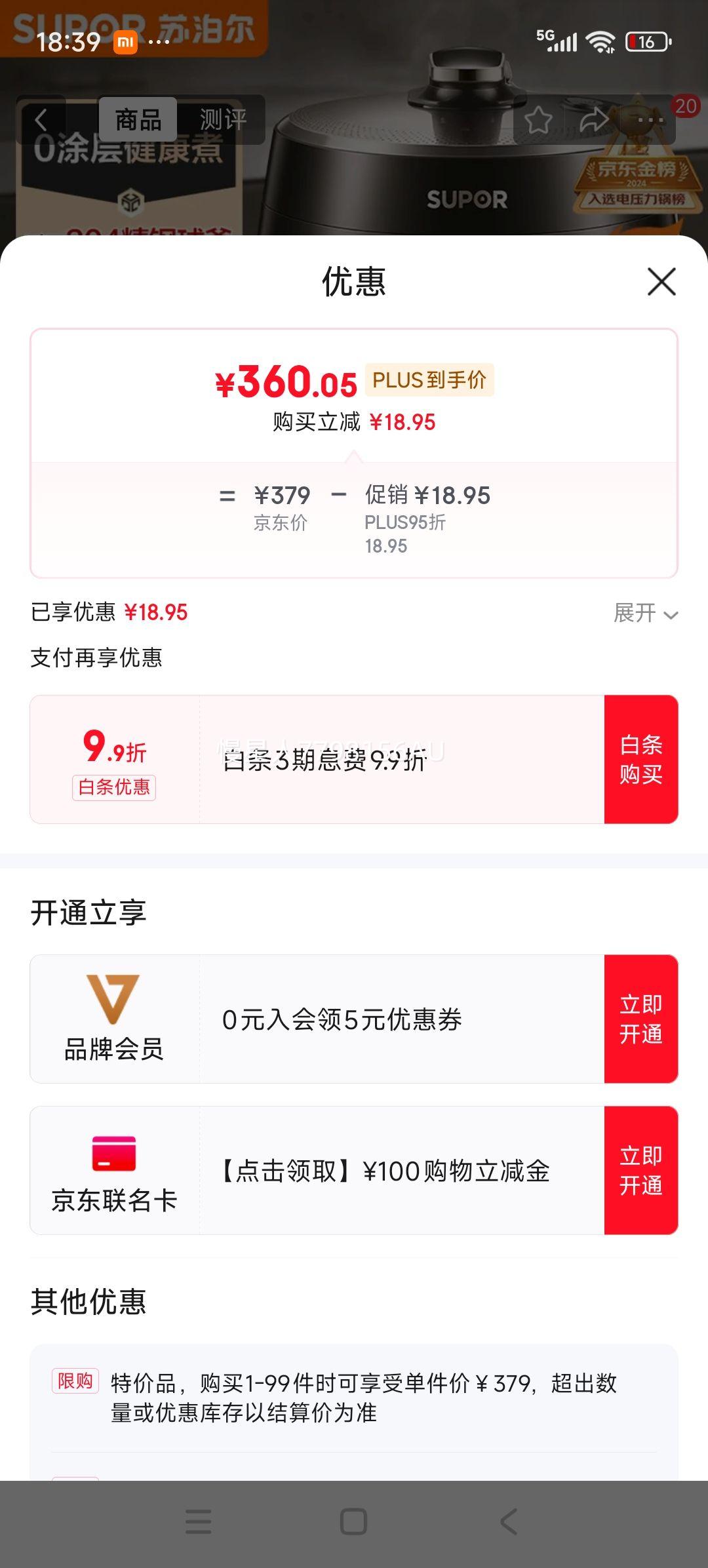Tap 立即开通 for 京东联名卡
708x1568 pixels.
click(x=640, y=1170)
